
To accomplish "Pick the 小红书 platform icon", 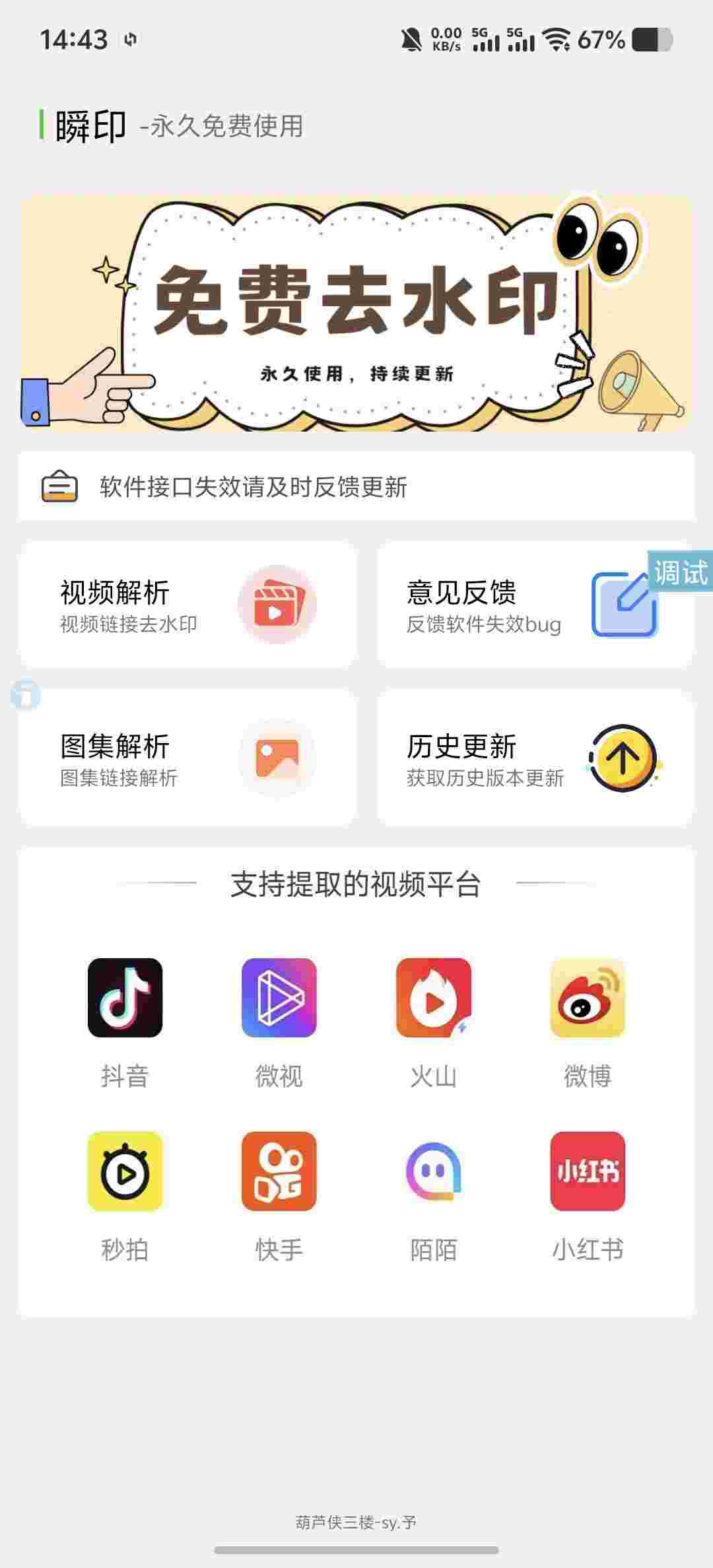I will click(x=588, y=1171).
